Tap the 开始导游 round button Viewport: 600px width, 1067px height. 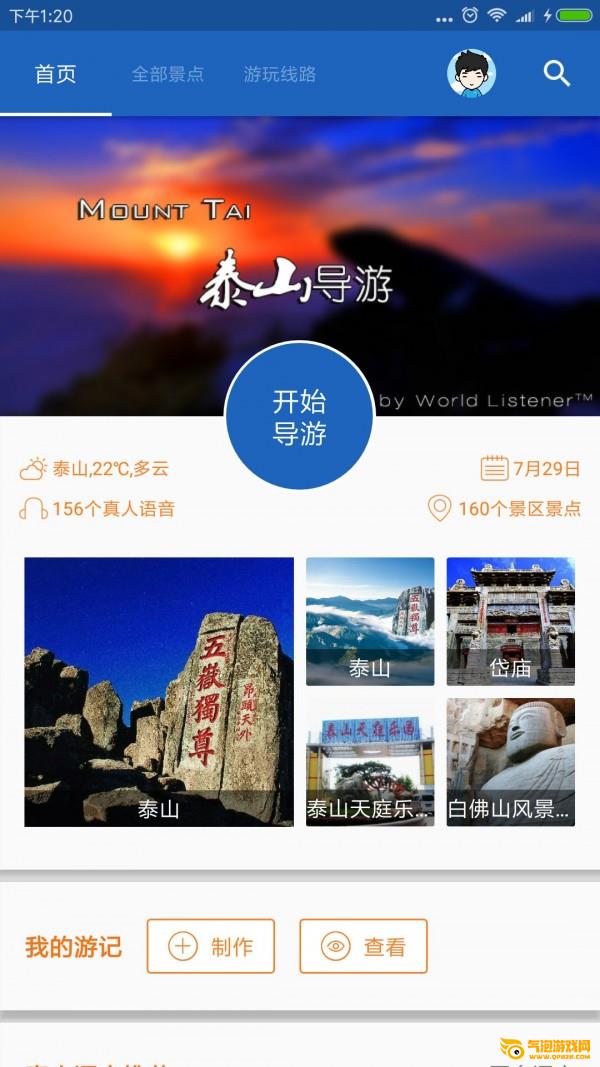click(299, 416)
